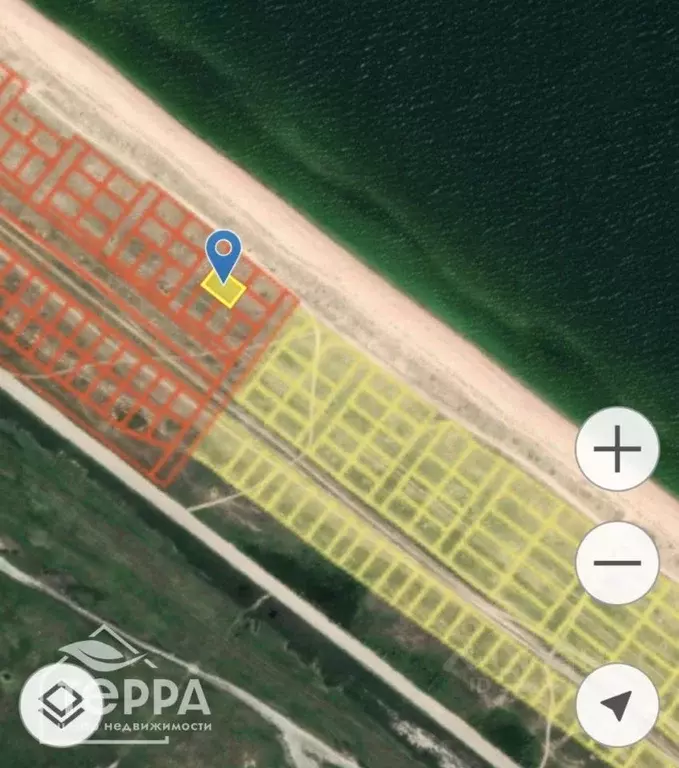Center map on my current location
The width and height of the screenshot is (679, 768).
point(617,705)
